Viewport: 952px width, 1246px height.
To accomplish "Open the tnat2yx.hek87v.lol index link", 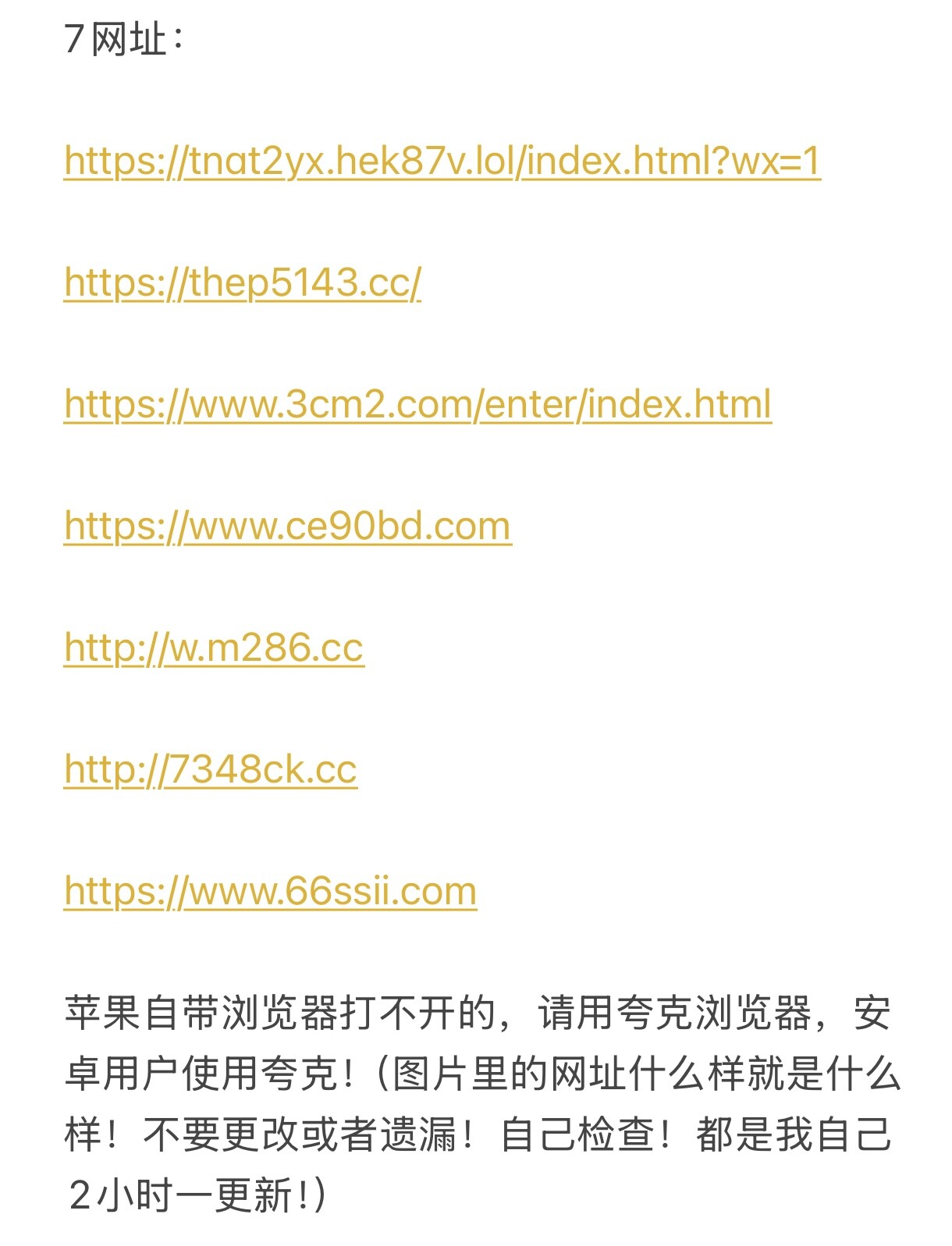I will (x=442, y=161).
